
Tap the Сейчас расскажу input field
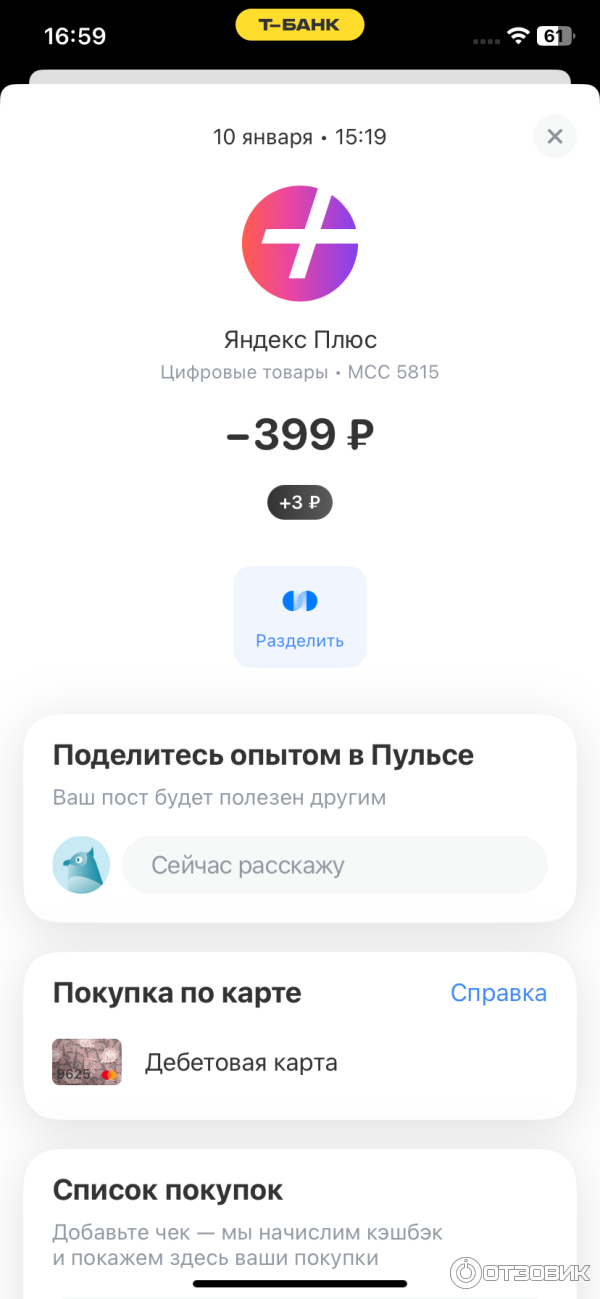click(334, 865)
